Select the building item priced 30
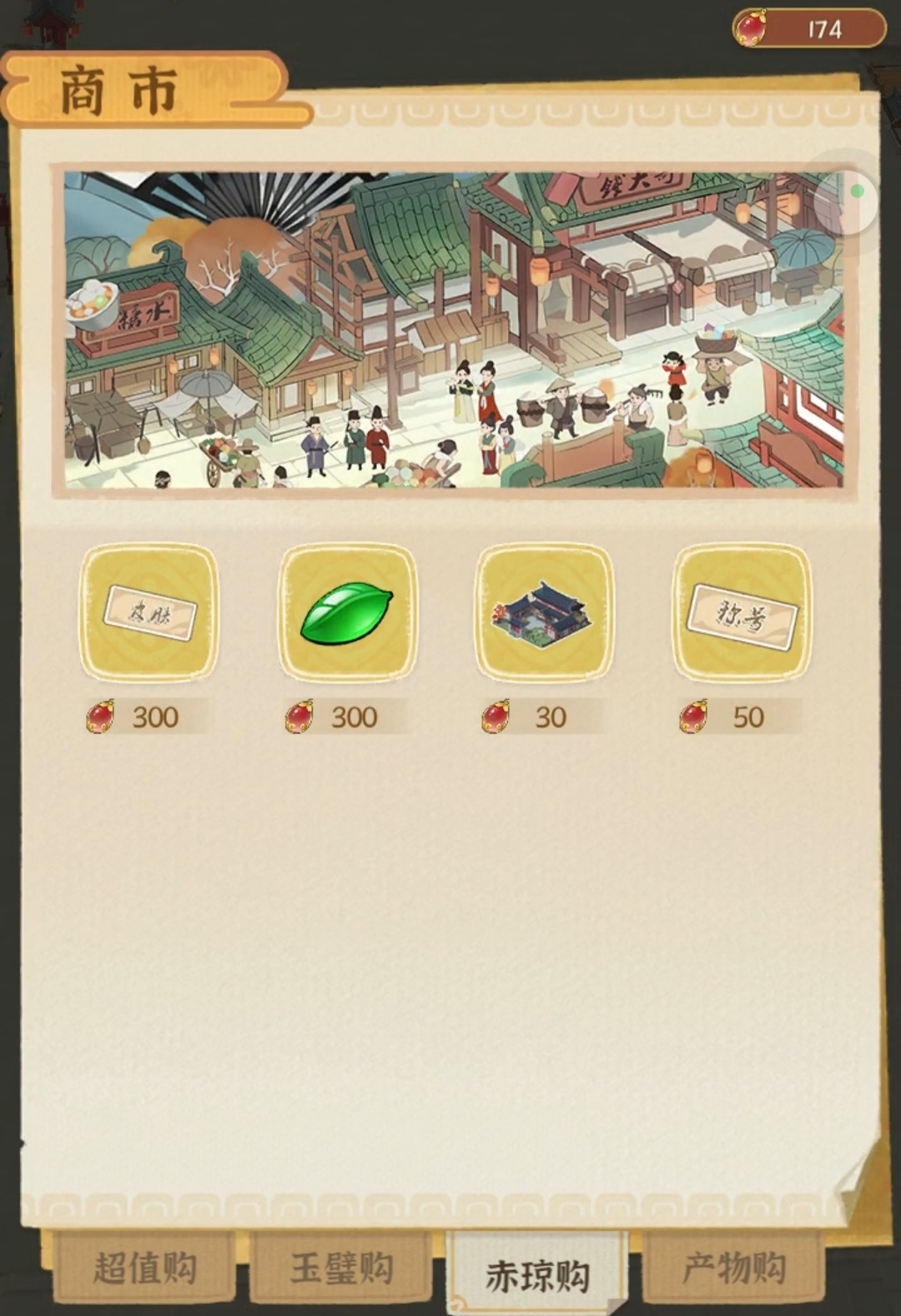The width and height of the screenshot is (901, 1316). pyautogui.click(x=544, y=615)
